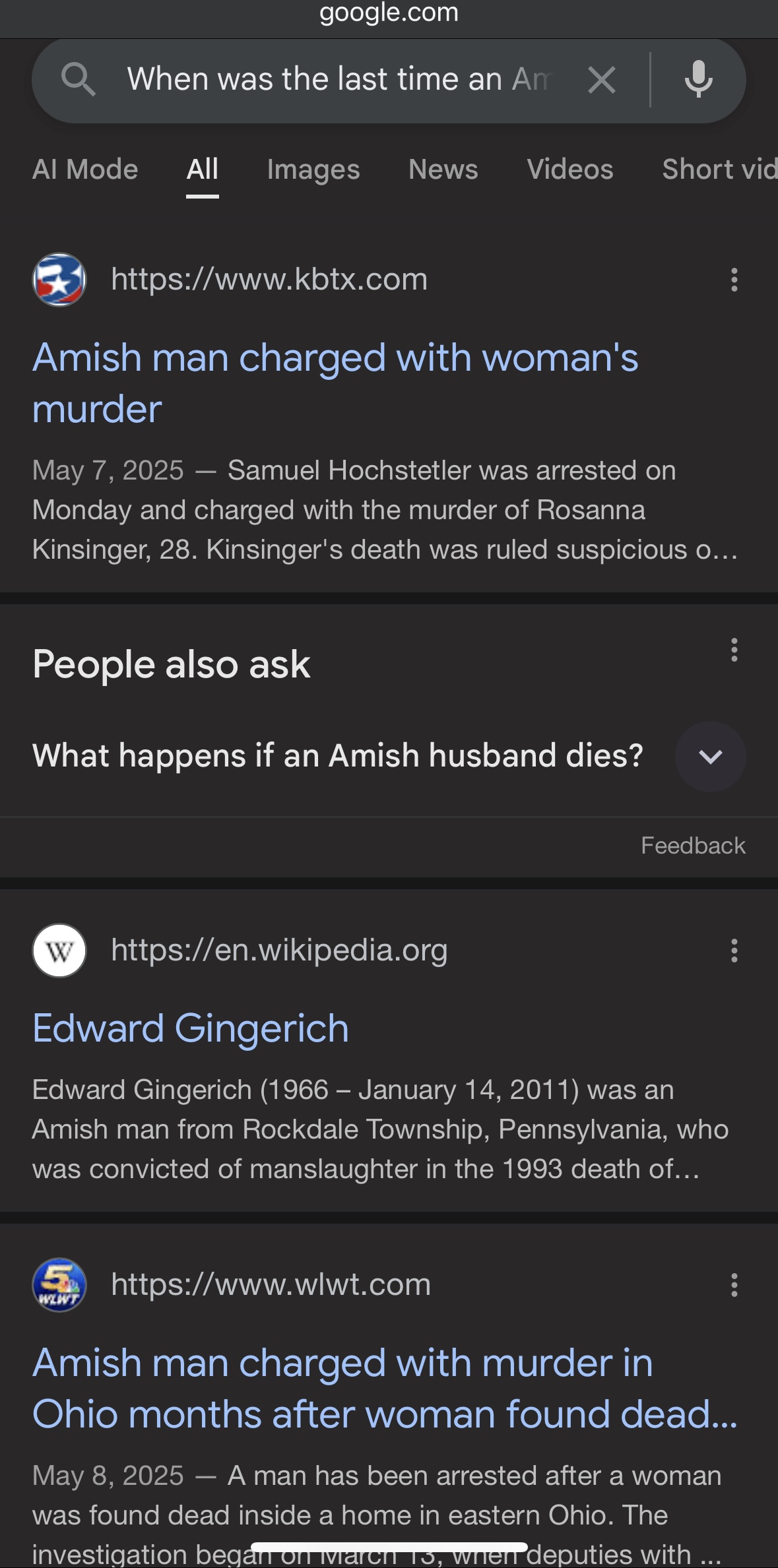Open the People also ask options menu
This screenshot has width=778, height=1568.
(x=734, y=650)
